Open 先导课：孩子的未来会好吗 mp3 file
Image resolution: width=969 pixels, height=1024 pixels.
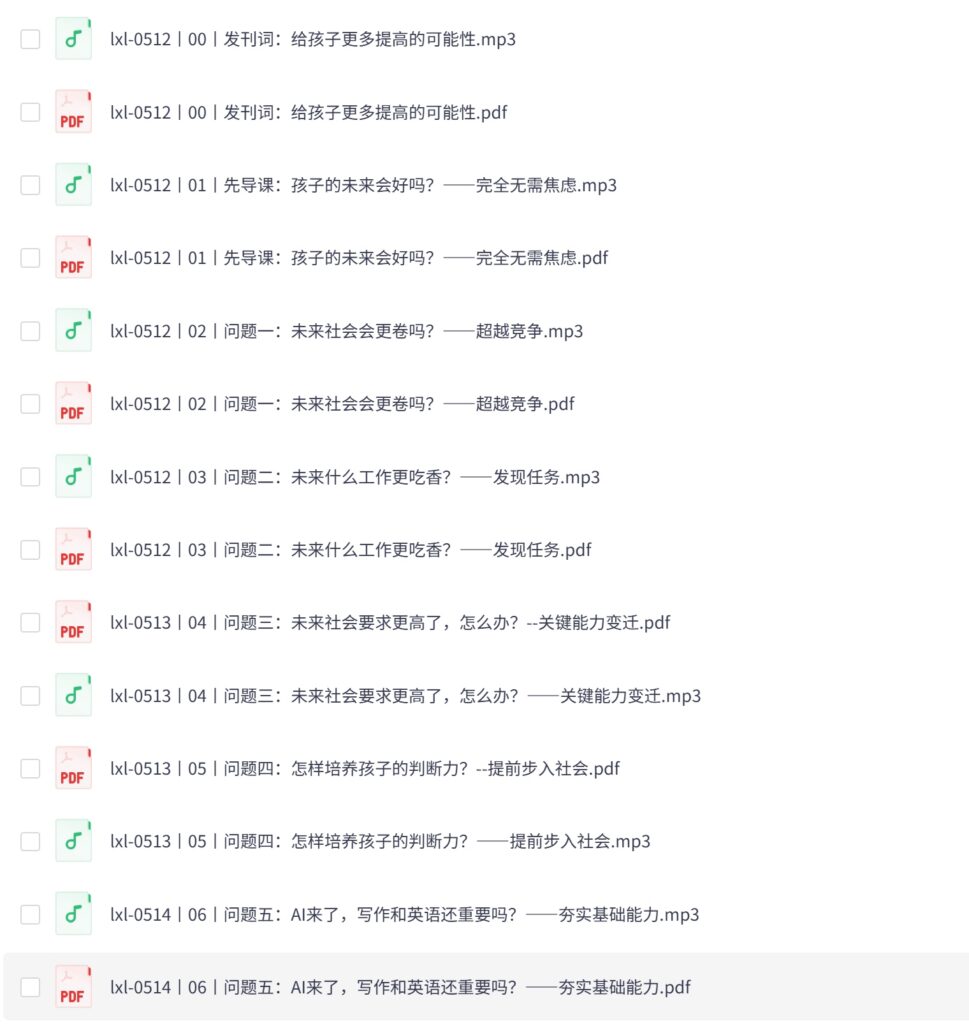tap(363, 186)
